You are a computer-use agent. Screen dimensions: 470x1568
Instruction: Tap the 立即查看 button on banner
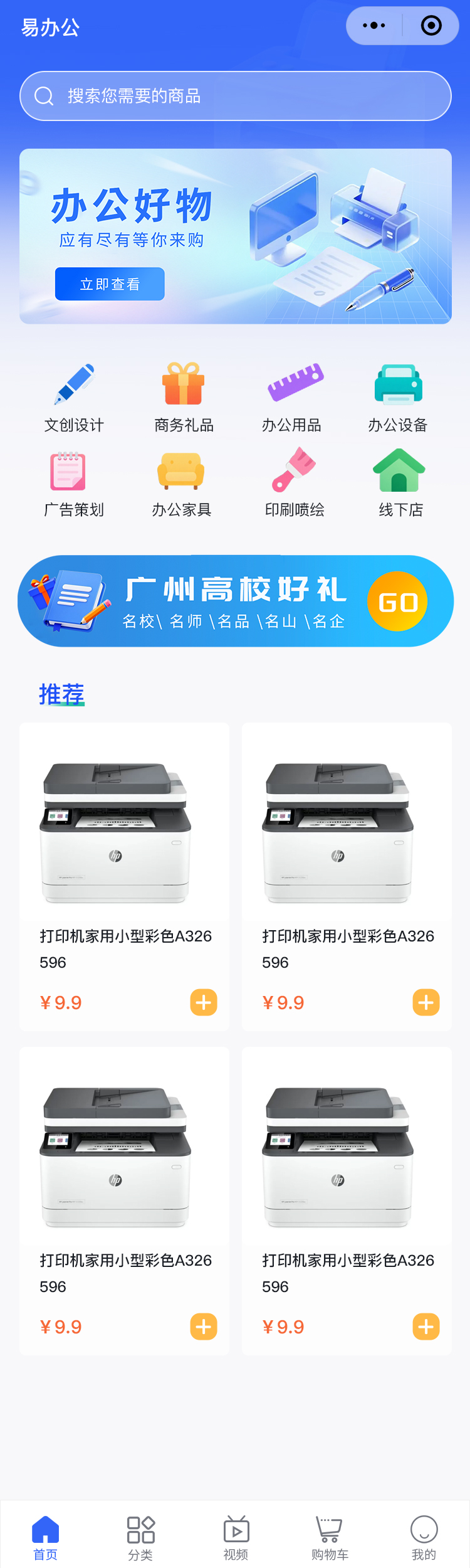[110, 284]
